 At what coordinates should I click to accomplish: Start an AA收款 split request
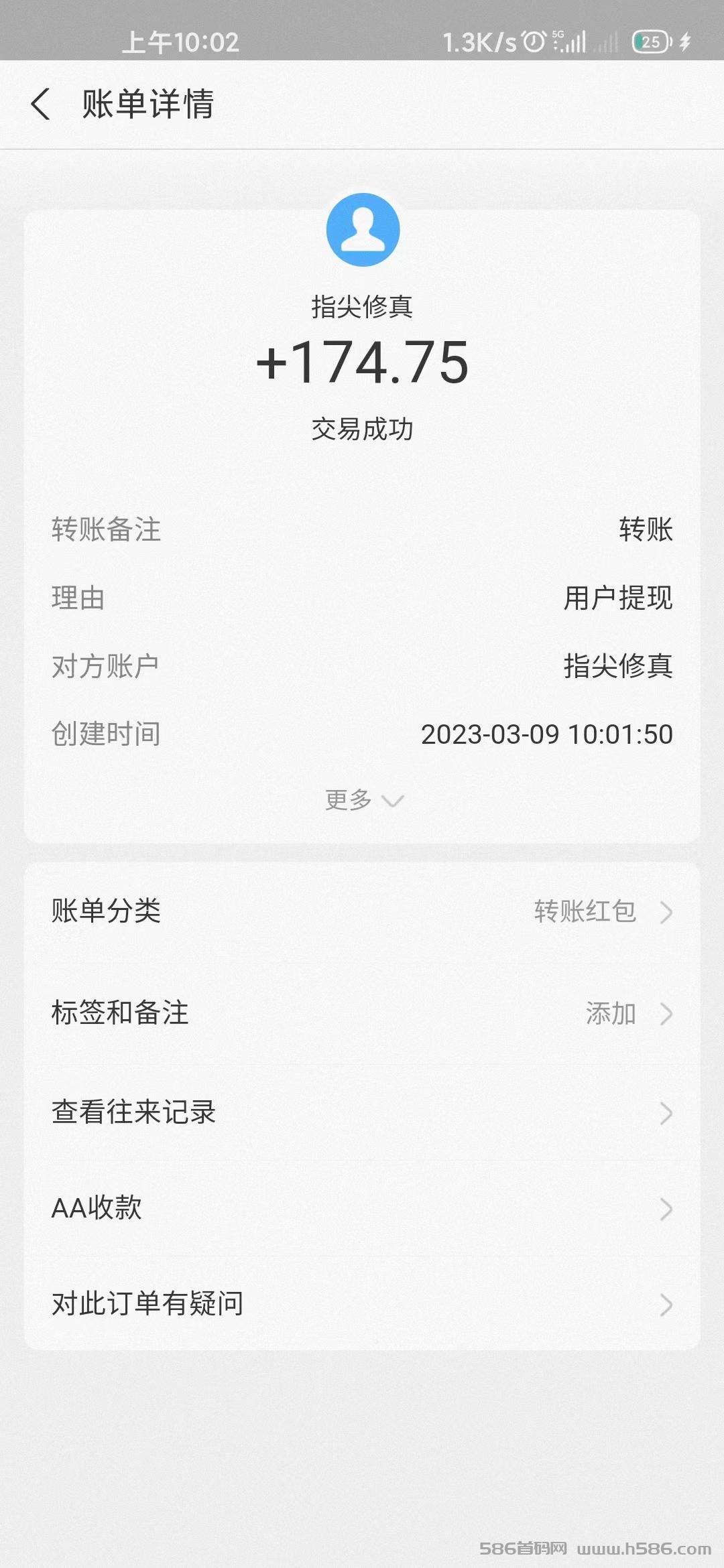point(362,1208)
